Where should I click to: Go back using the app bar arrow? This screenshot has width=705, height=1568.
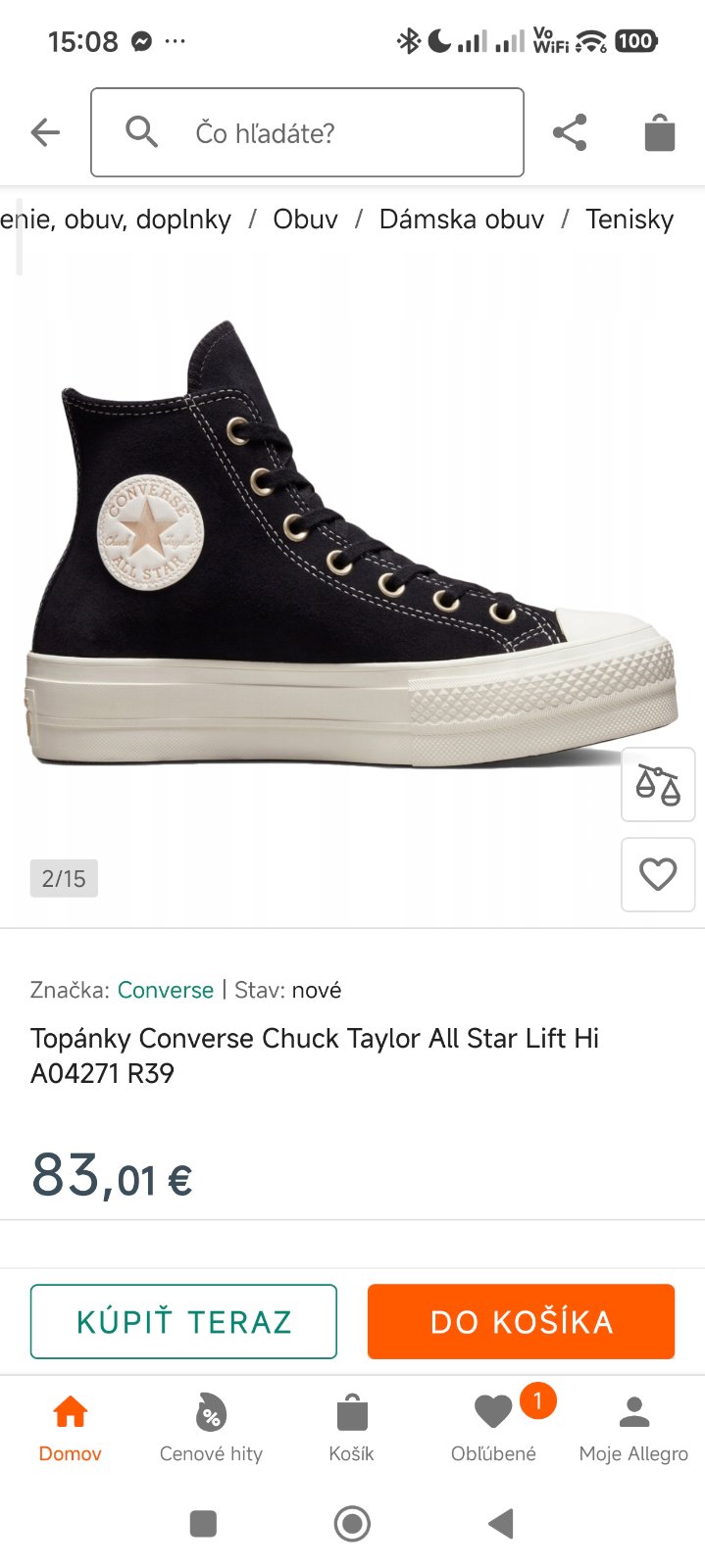click(45, 132)
